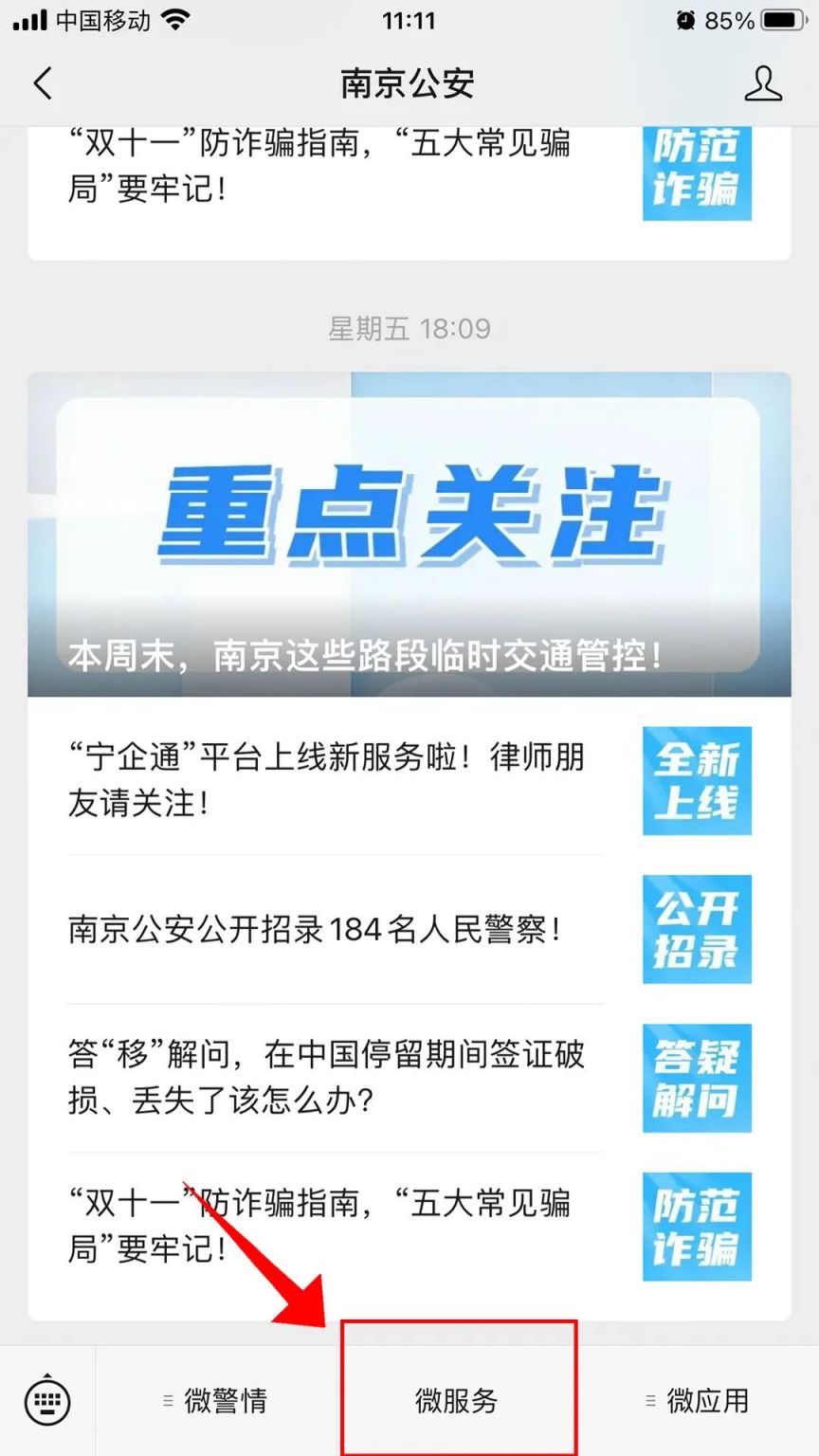Screen dimensions: 819x1456
Task: Tap the 南京公安 title to view account
Action: coord(409,83)
